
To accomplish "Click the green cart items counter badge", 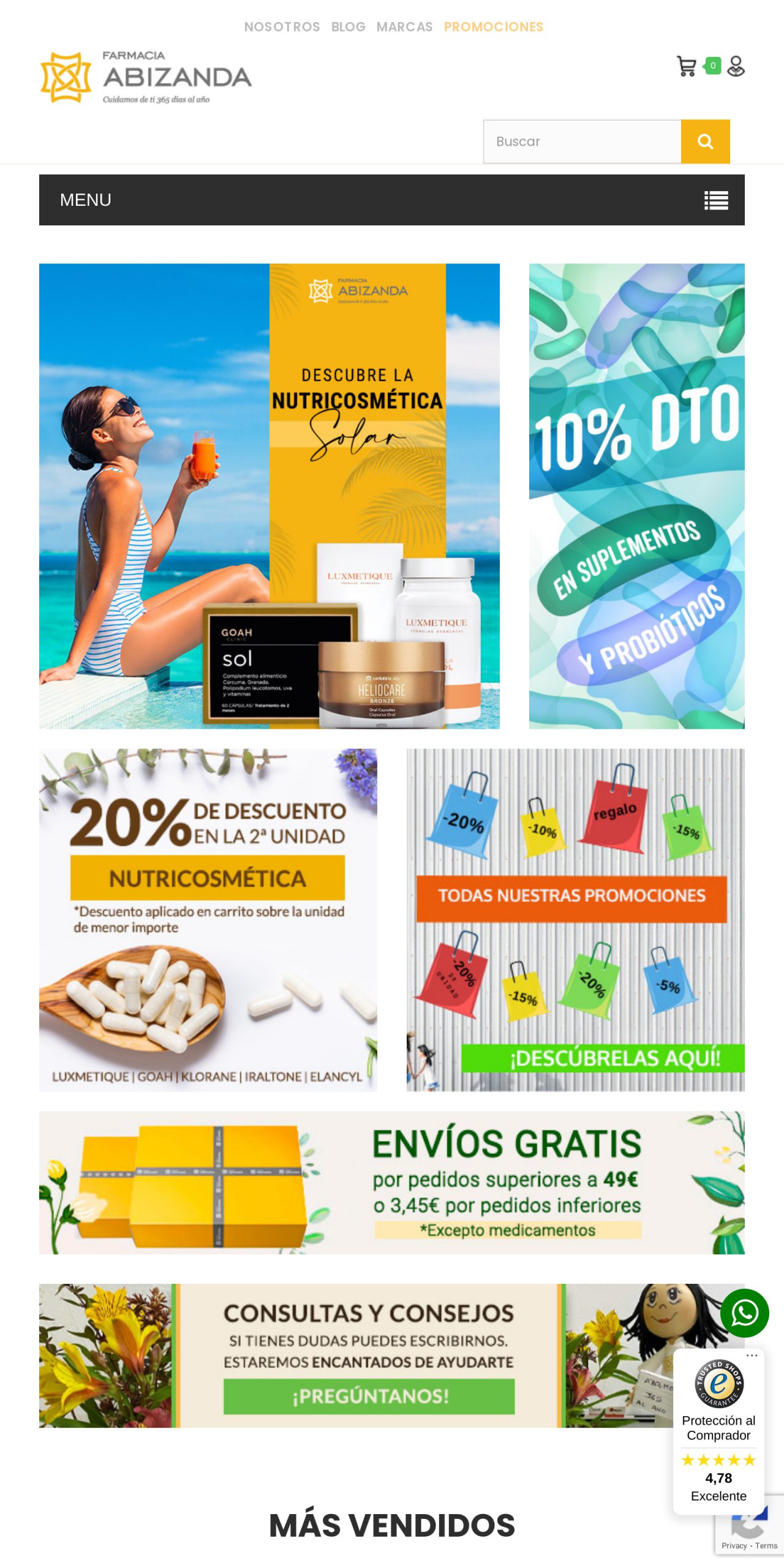I will [x=712, y=66].
